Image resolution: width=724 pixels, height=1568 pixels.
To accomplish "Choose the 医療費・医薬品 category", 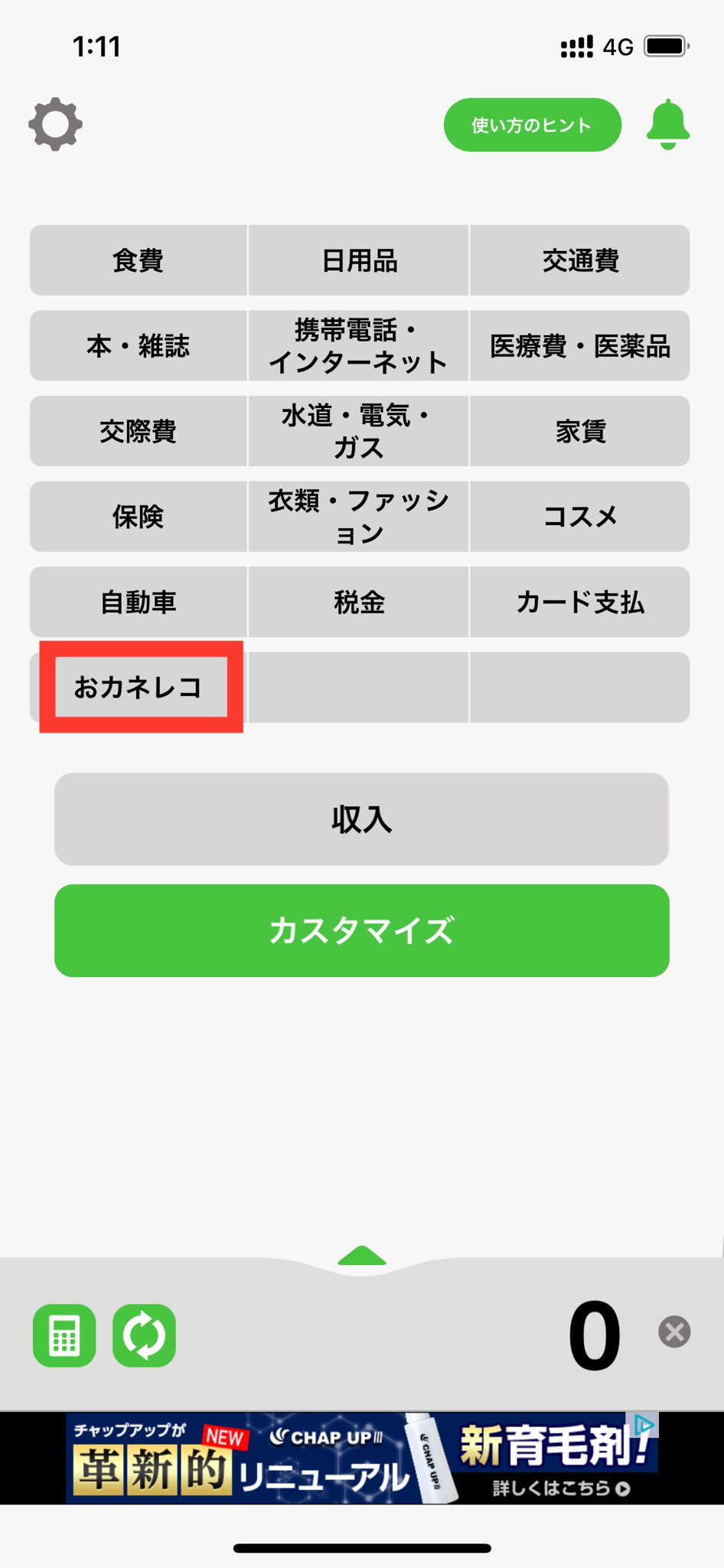I will (579, 346).
